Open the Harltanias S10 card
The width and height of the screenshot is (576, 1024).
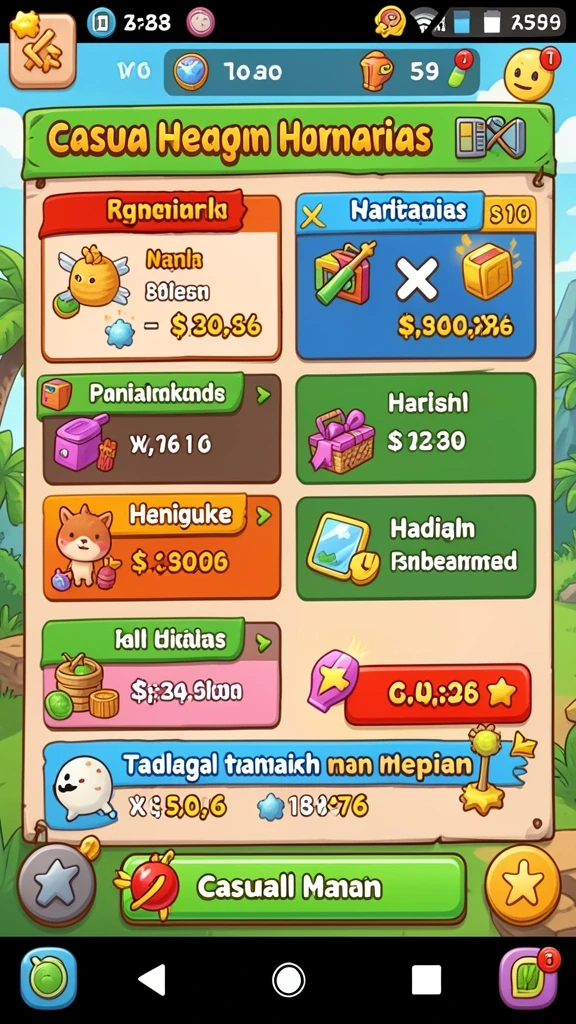tap(415, 276)
